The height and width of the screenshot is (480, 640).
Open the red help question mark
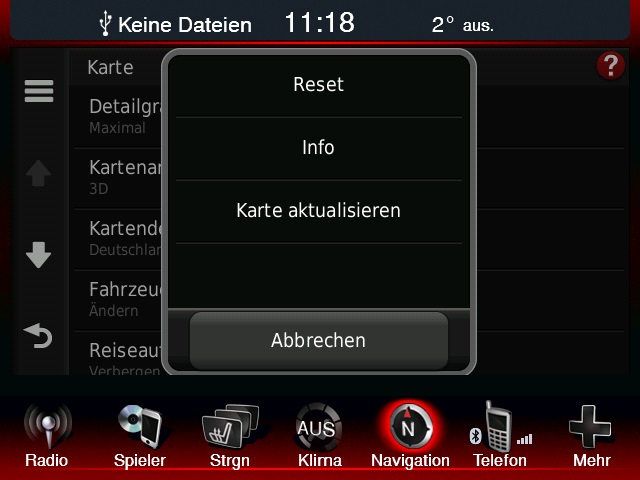coord(610,67)
